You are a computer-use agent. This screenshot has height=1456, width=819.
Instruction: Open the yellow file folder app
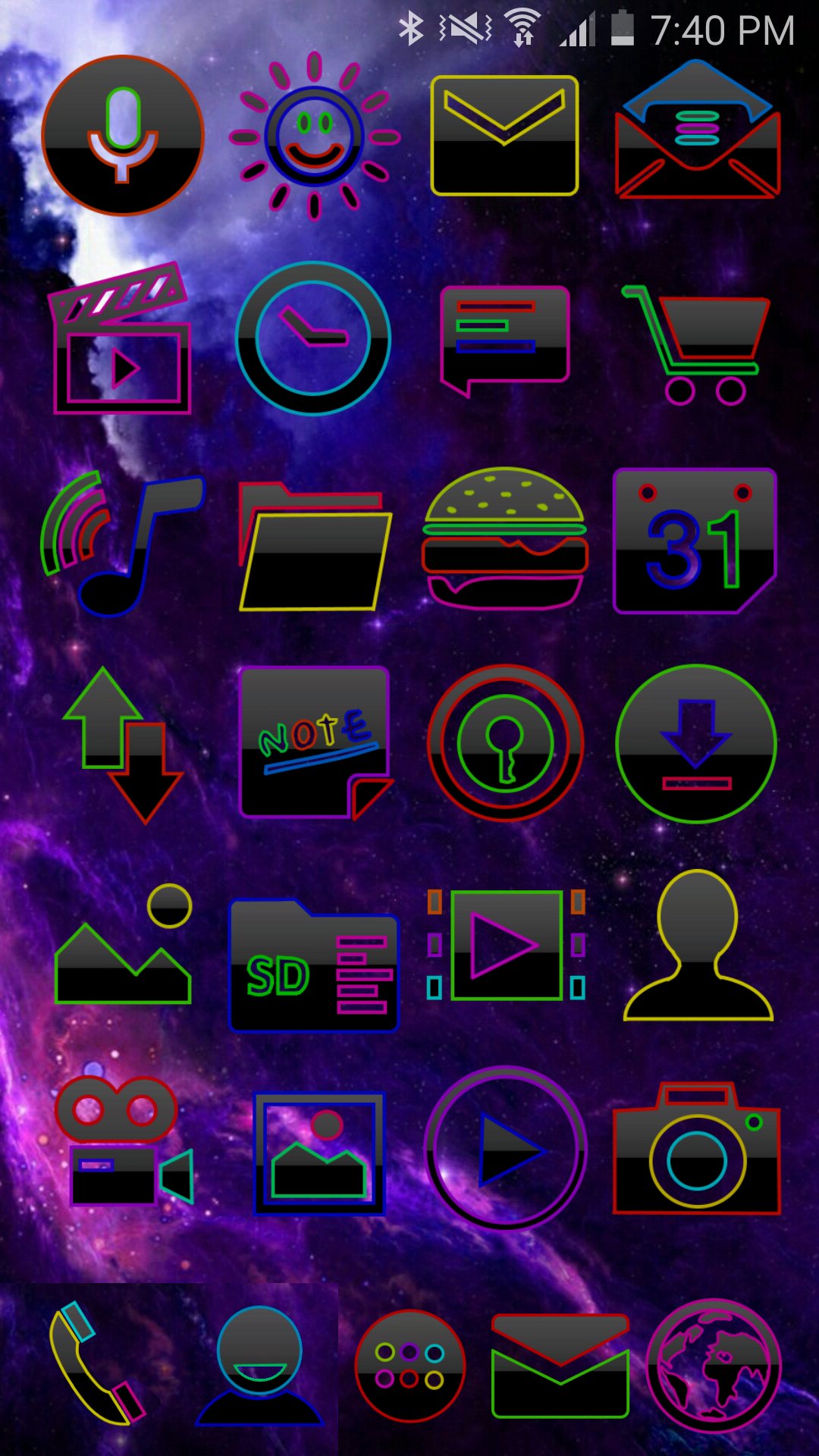312,542
